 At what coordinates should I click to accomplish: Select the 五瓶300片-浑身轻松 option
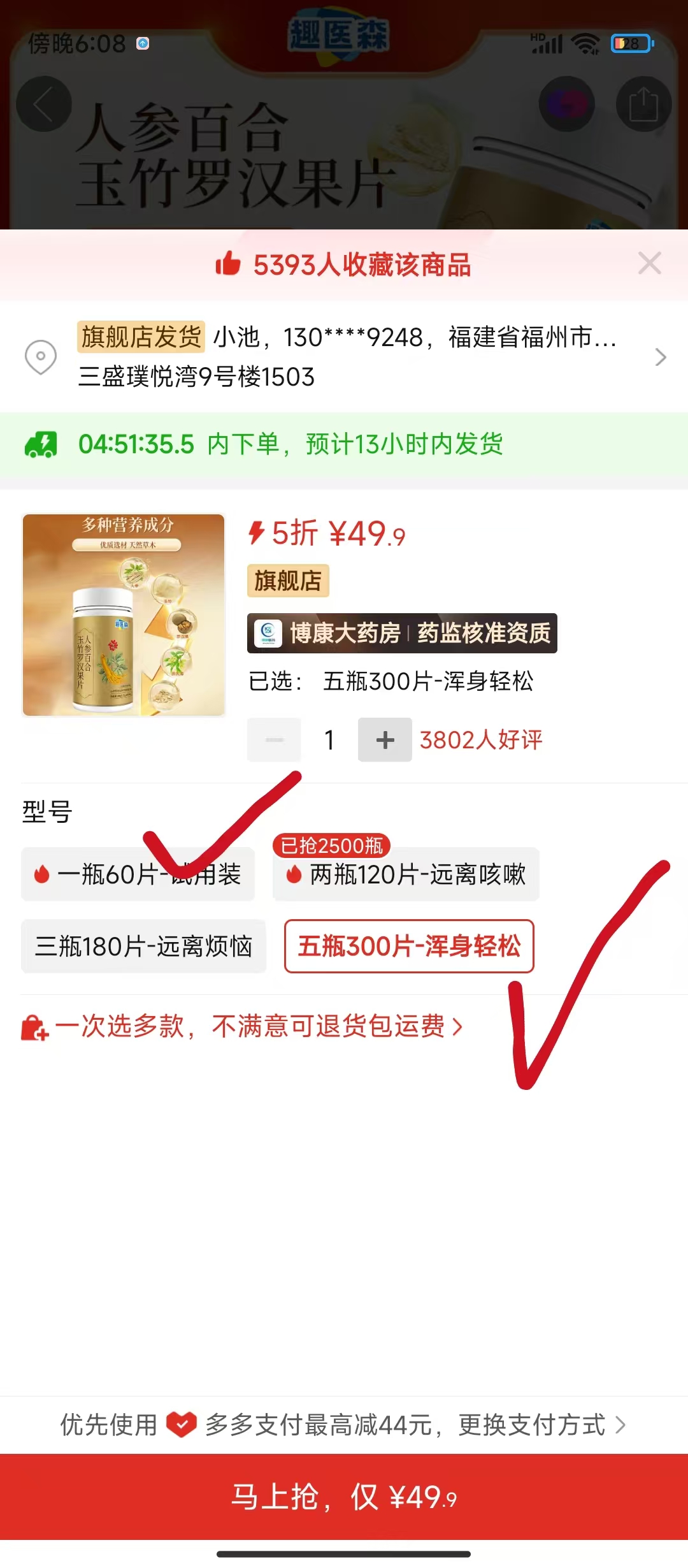coord(409,947)
